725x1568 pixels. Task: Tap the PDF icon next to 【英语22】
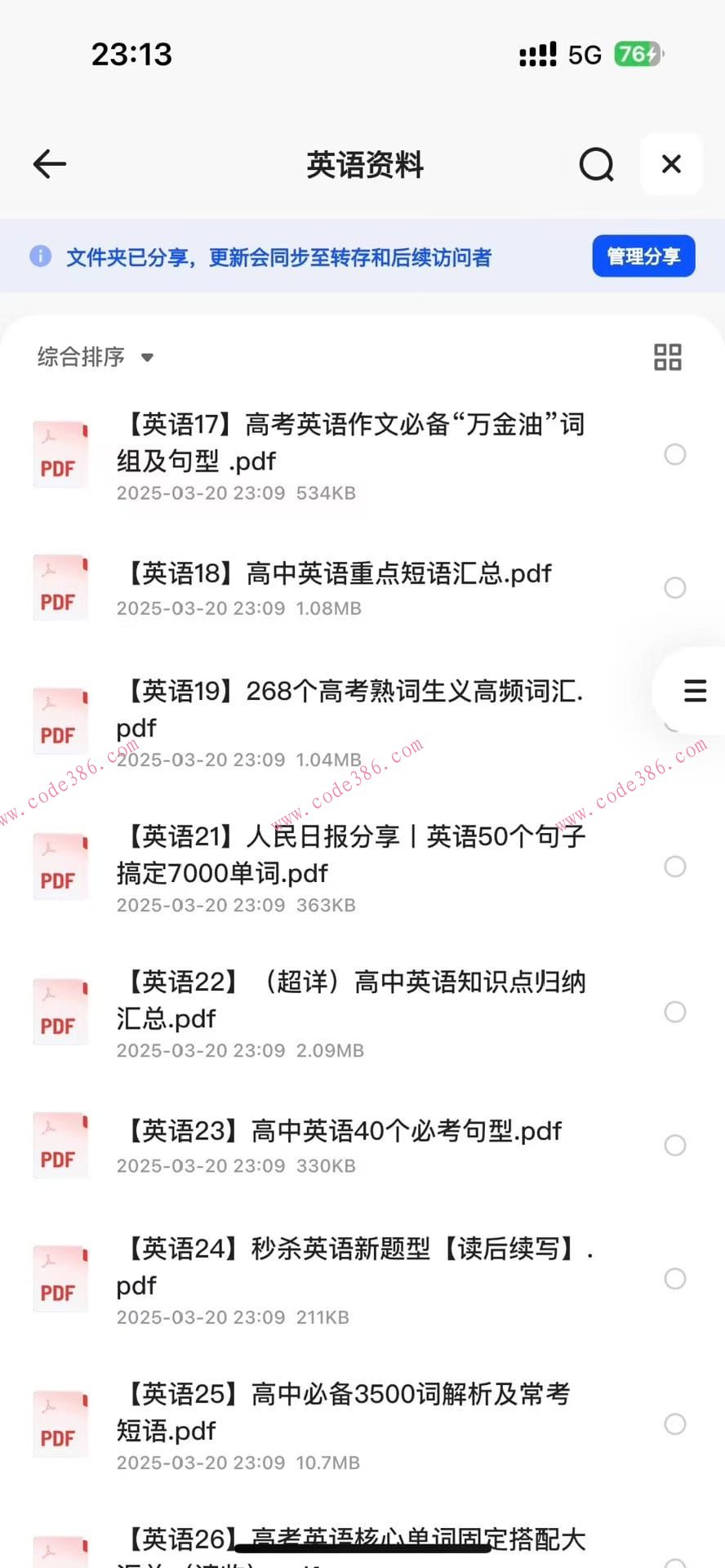click(x=60, y=1012)
